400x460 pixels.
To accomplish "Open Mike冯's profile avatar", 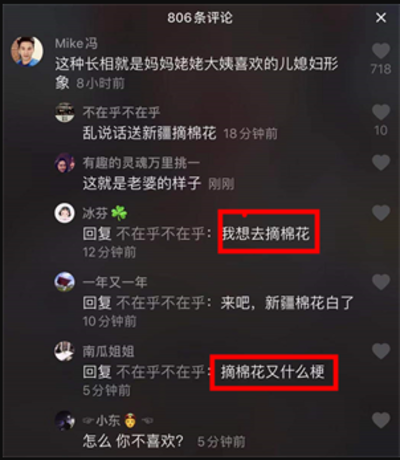I will coord(27,51).
